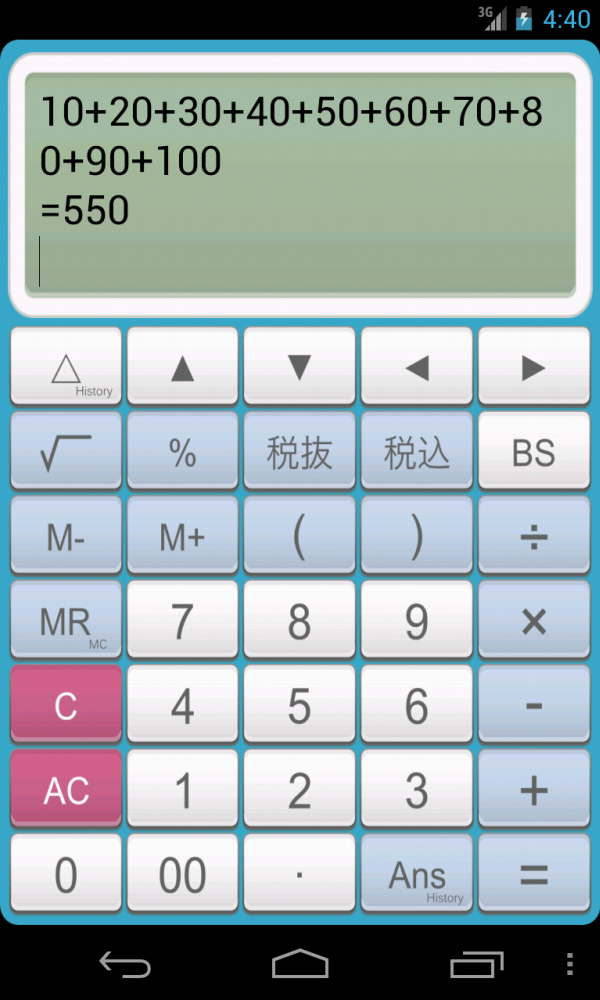The width and height of the screenshot is (600, 1000).
Task: Insert an opening parenthesis
Action: 300,536
